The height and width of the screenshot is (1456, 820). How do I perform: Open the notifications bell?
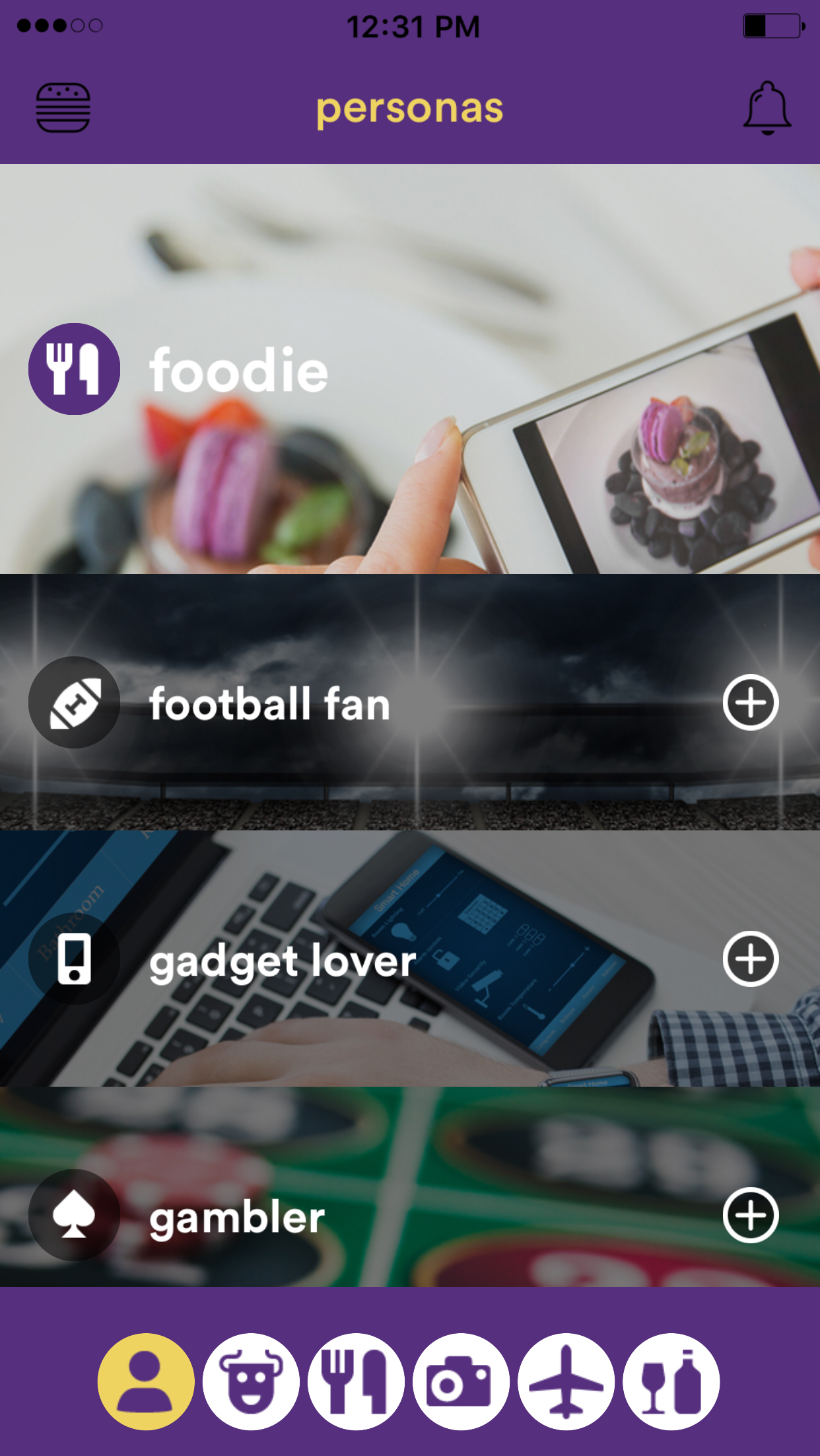(x=767, y=108)
